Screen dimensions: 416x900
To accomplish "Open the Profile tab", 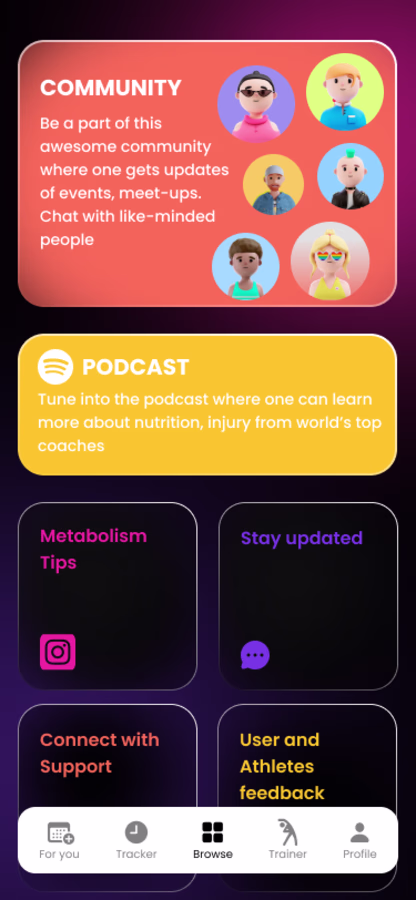I will (x=360, y=840).
